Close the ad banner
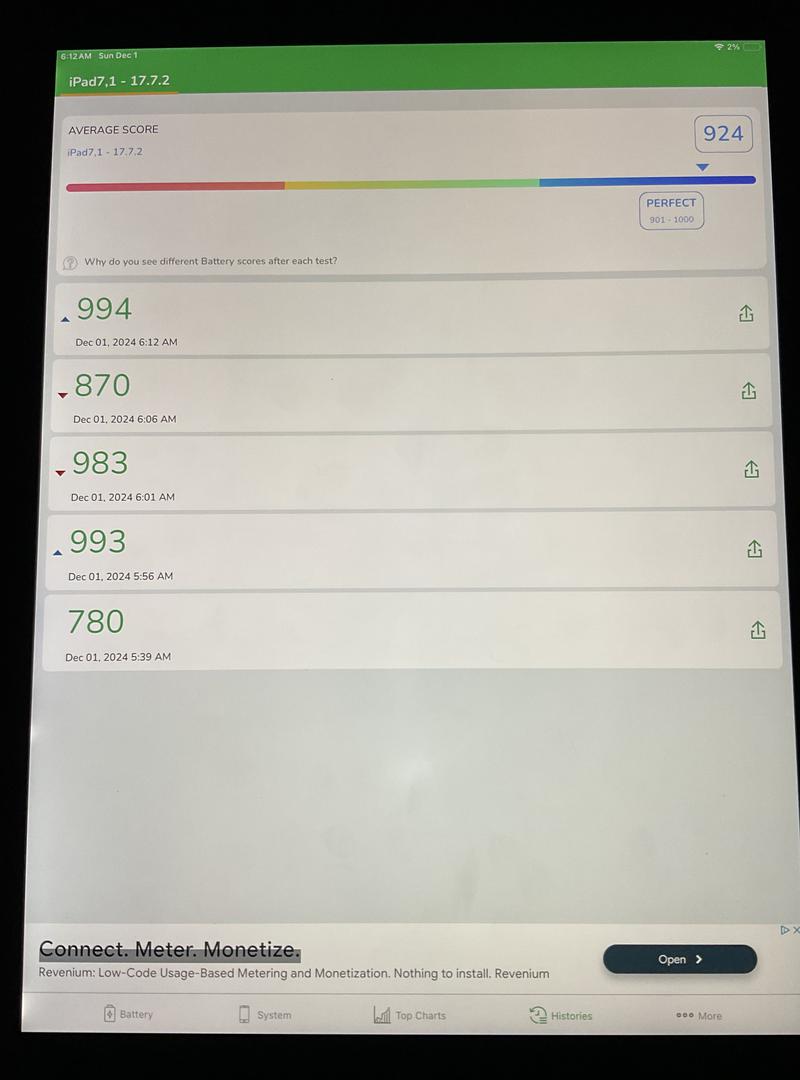 click(x=796, y=930)
